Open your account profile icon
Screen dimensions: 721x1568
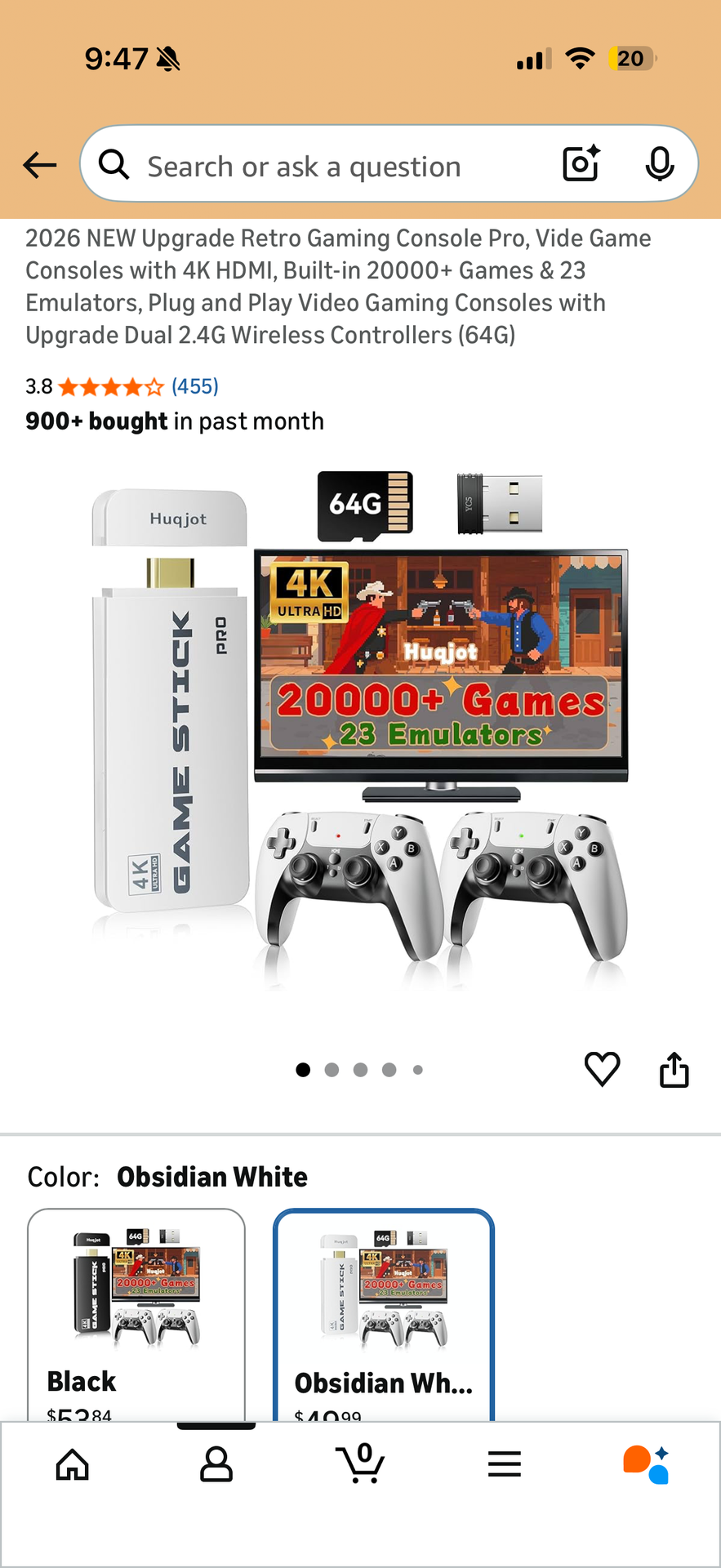tap(216, 1463)
